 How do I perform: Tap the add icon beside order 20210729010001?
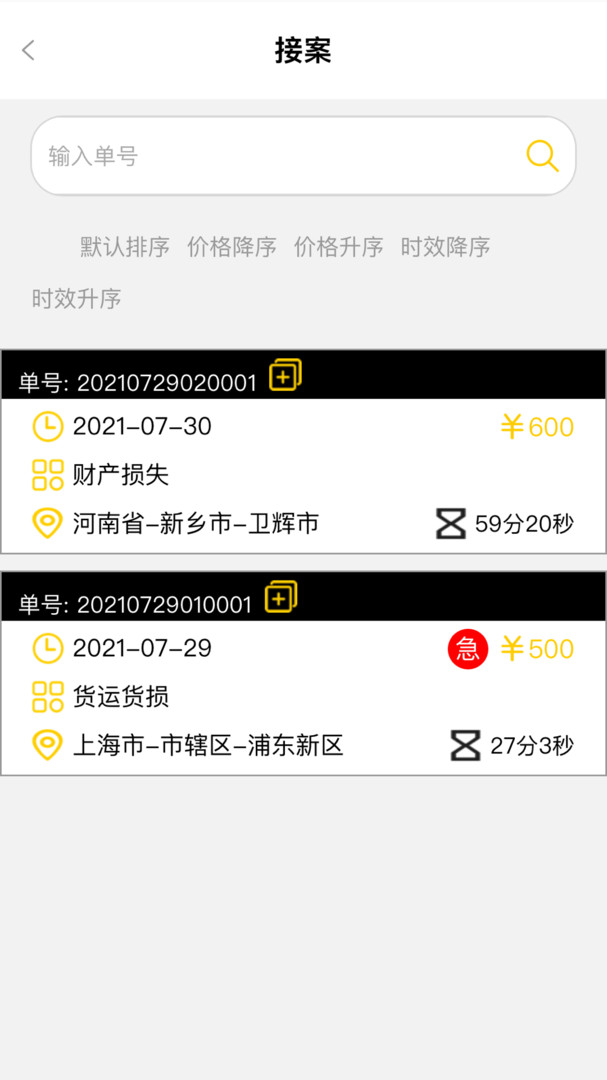click(x=281, y=598)
